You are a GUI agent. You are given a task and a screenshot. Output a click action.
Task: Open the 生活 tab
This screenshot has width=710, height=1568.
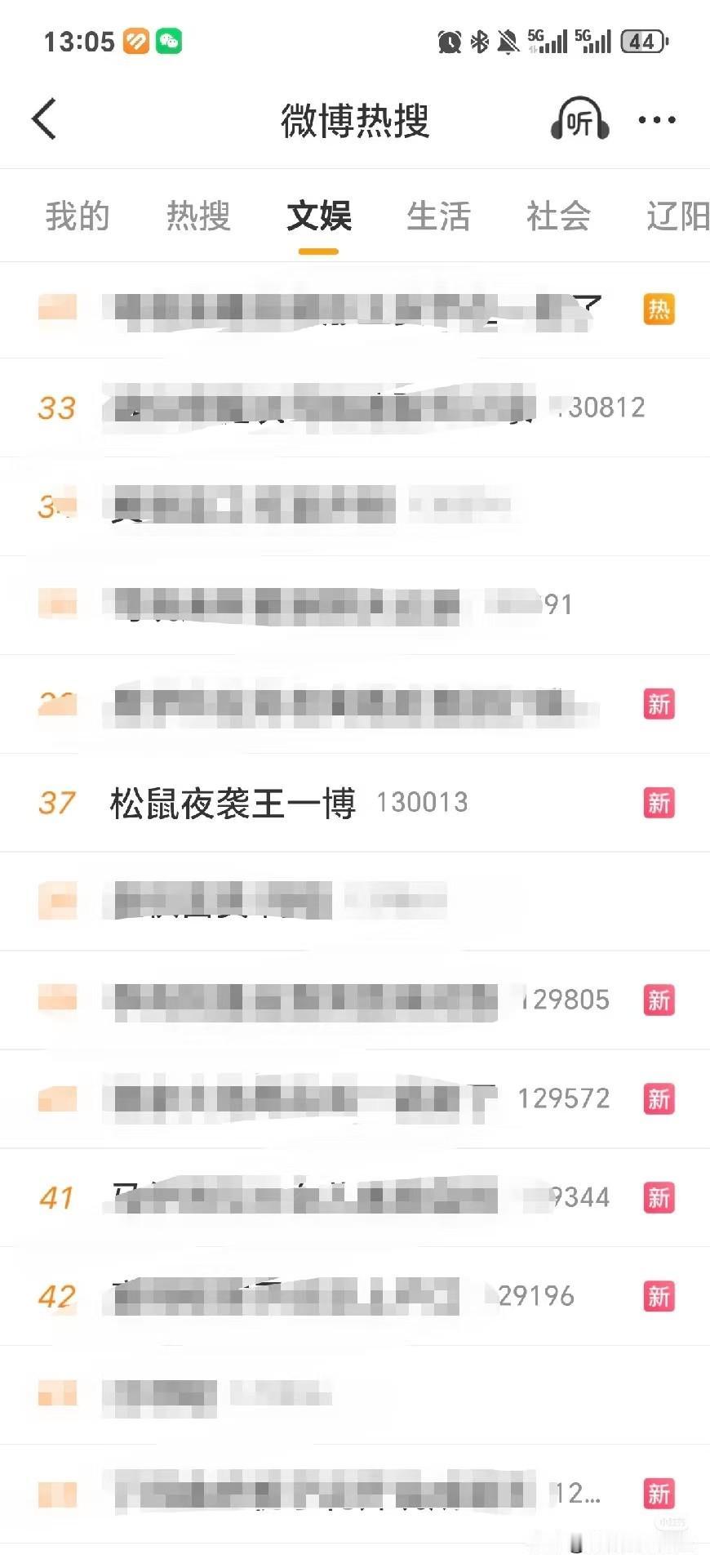pyautogui.click(x=438, y=216)
